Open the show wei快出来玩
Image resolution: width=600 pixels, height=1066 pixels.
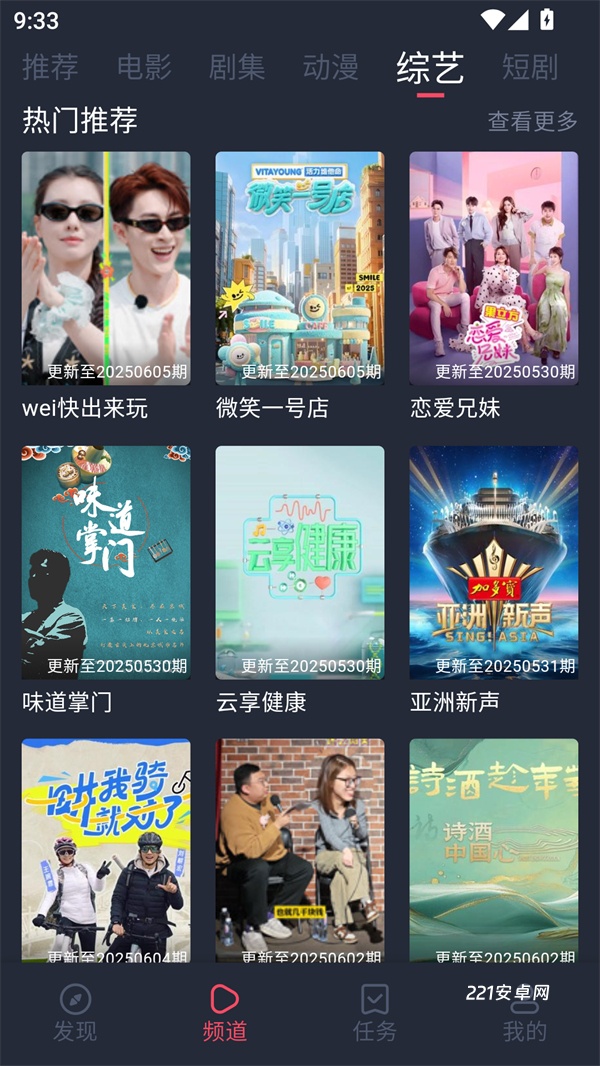point(106,268)
